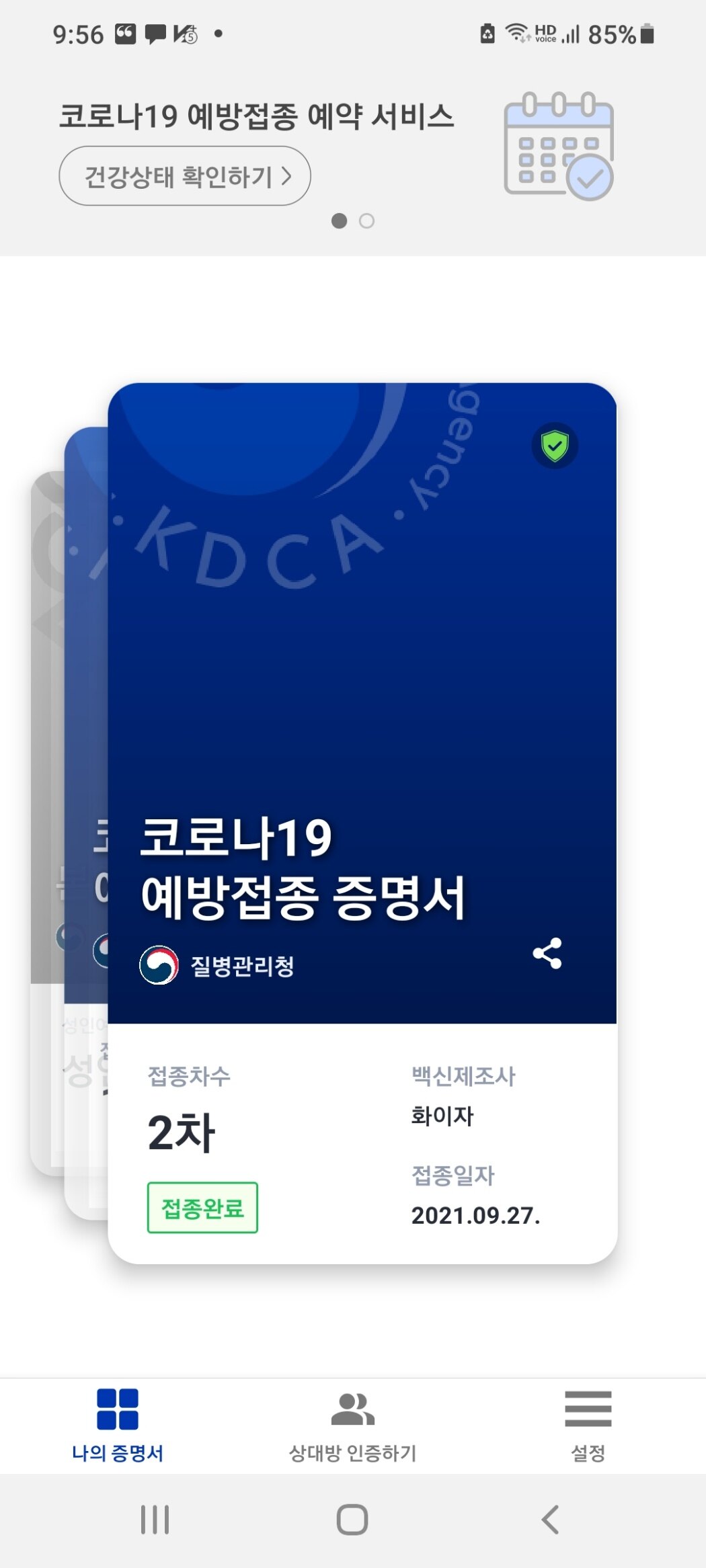Tap the green verified shield icon
This screenshot has width=706, height=1568.
coord(555,446)
